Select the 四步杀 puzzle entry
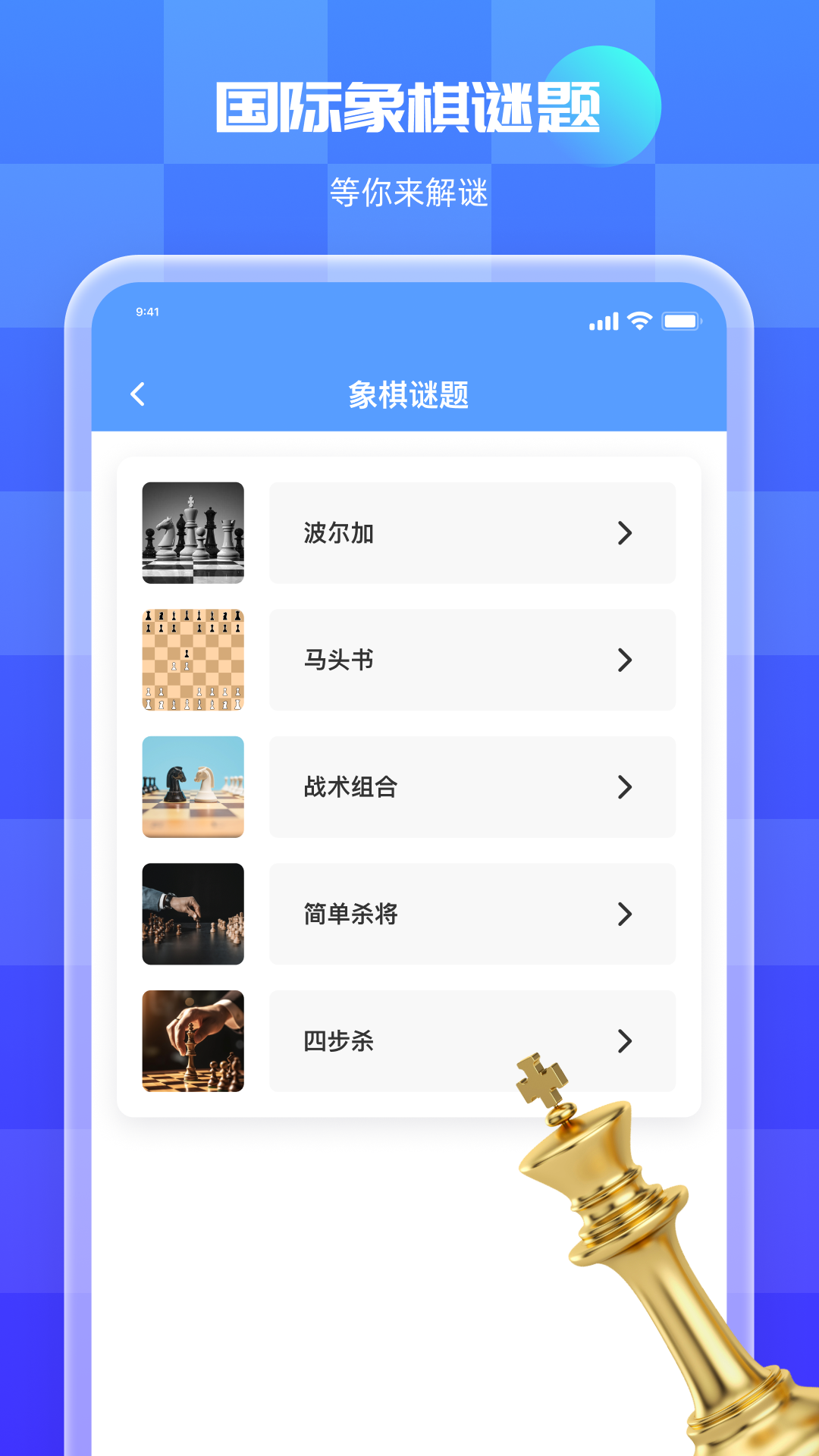This screenshot has height=1456, width=819. 471,1042
